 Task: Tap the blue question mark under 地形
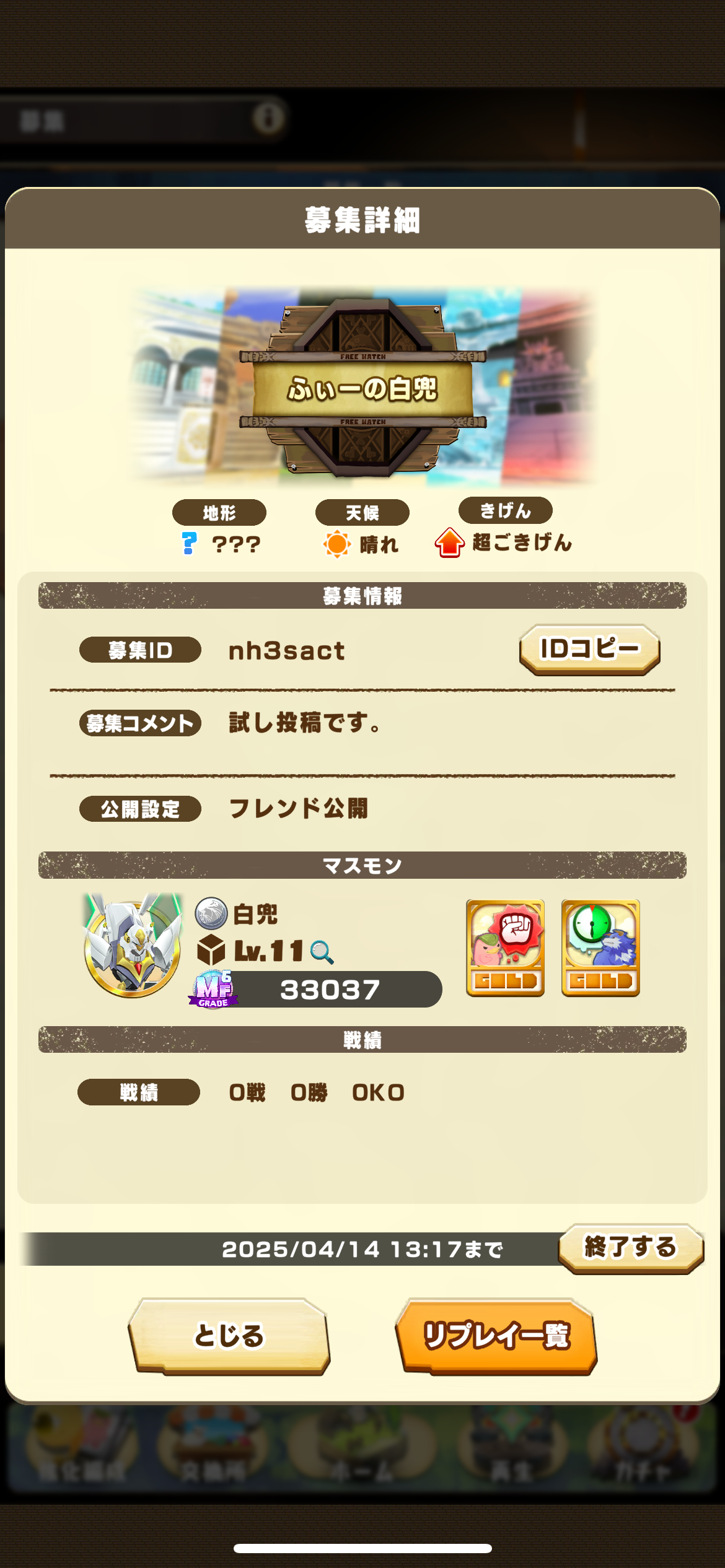pyautogui.click(x=187, y=545)
